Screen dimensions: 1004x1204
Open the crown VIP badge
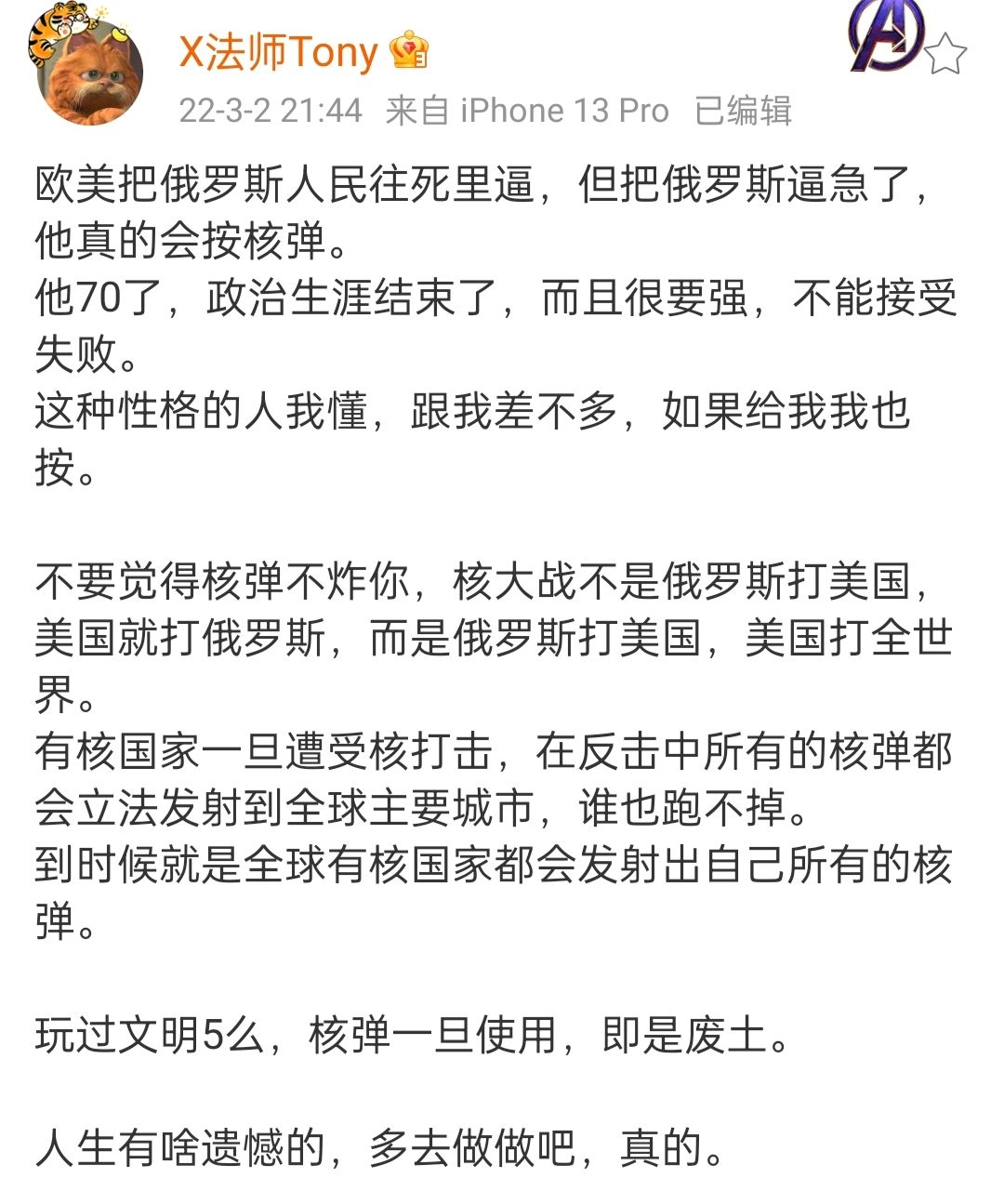pyautogui.click(x=409, y=51)
